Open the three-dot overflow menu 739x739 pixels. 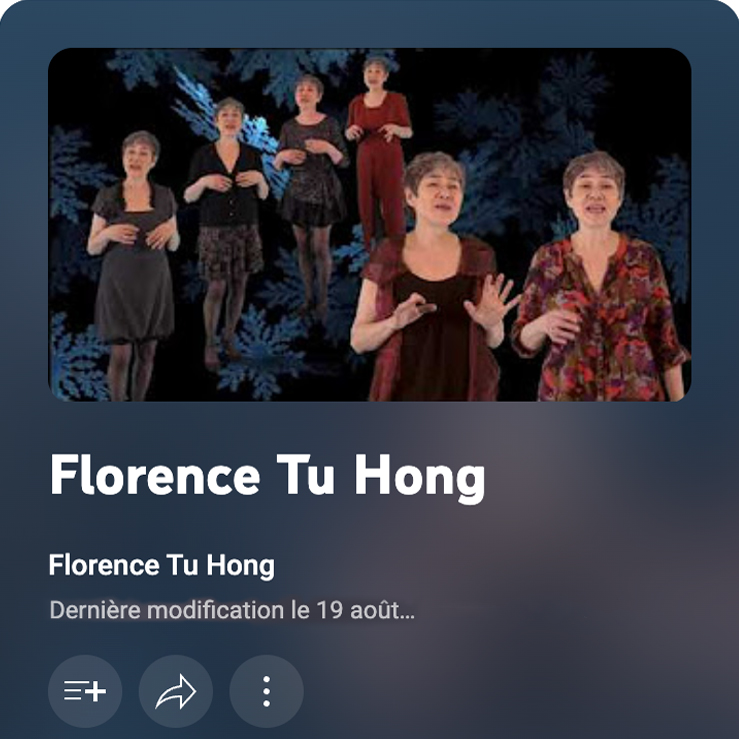(x=266, y=691)
